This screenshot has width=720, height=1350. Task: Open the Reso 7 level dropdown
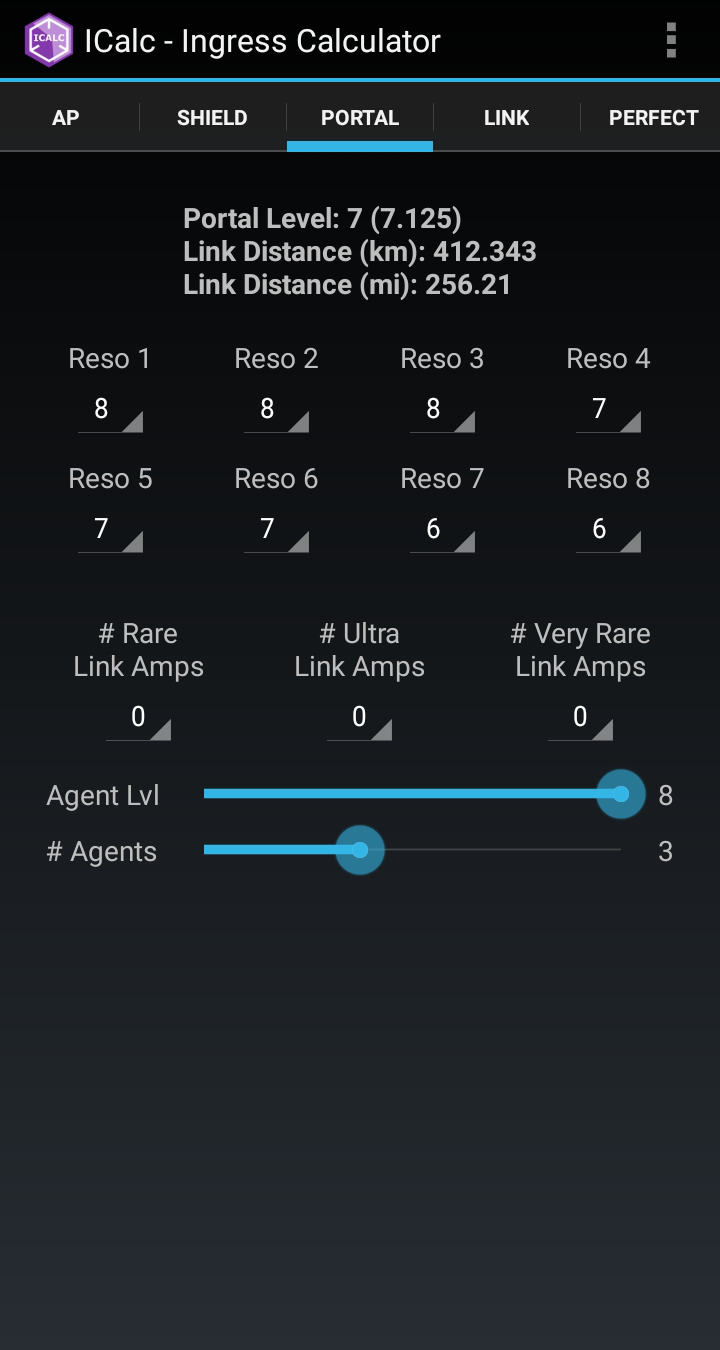pyautogui.click(x=442, y=530)
